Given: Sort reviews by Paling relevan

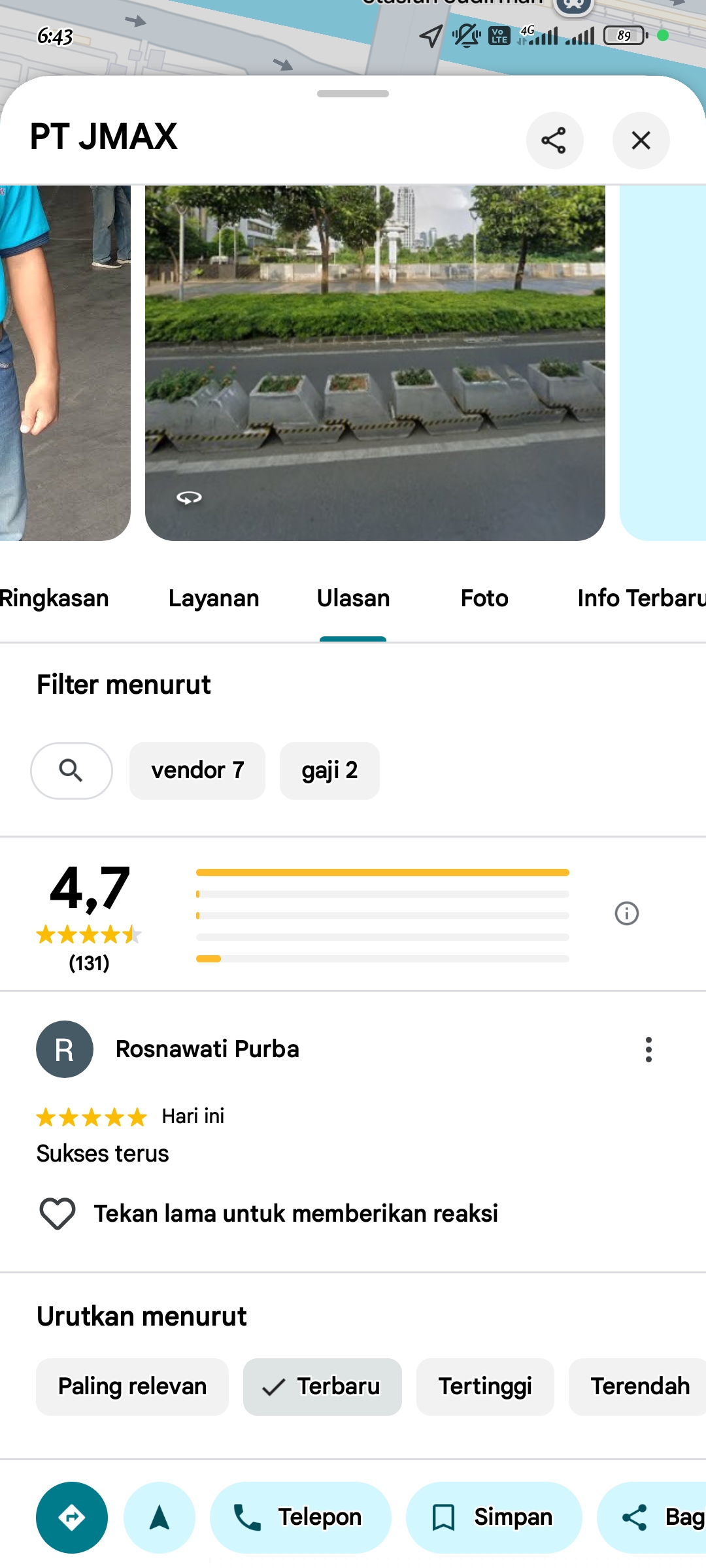Looking at the screenshot, I should click(132, 1386).
